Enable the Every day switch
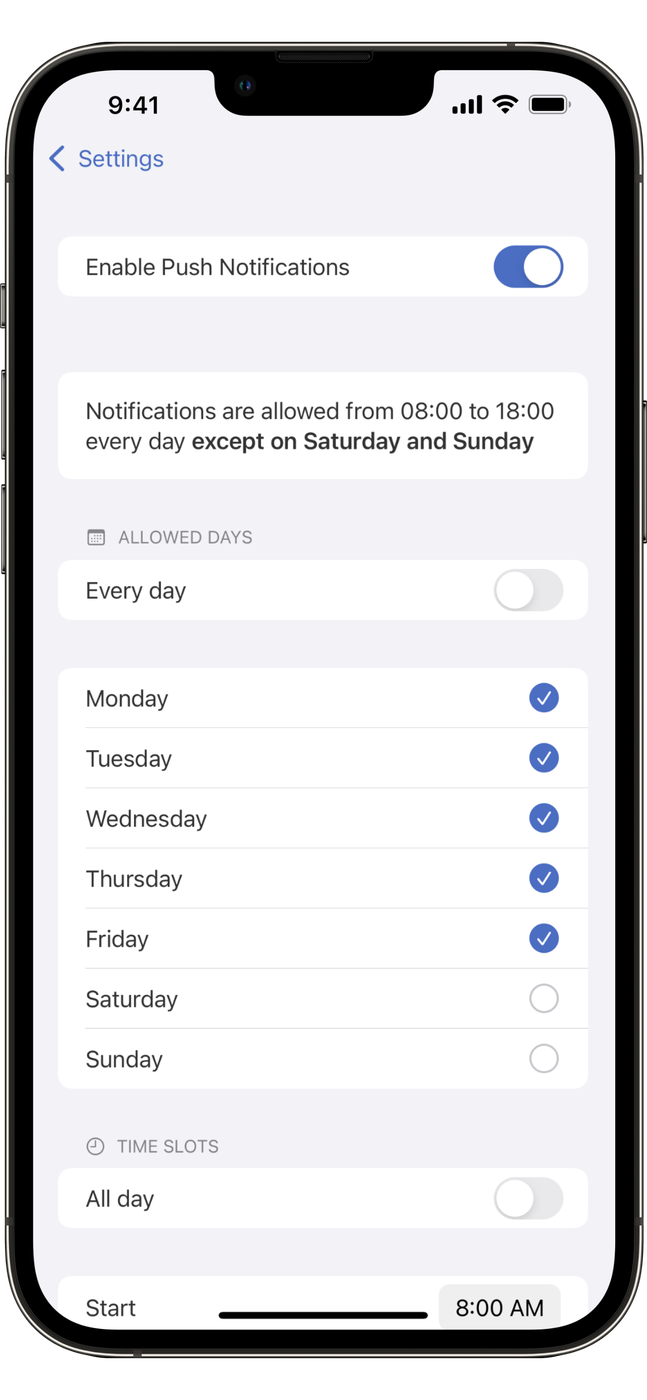This screenshot has width=647, height=1400. pos(528,591)
